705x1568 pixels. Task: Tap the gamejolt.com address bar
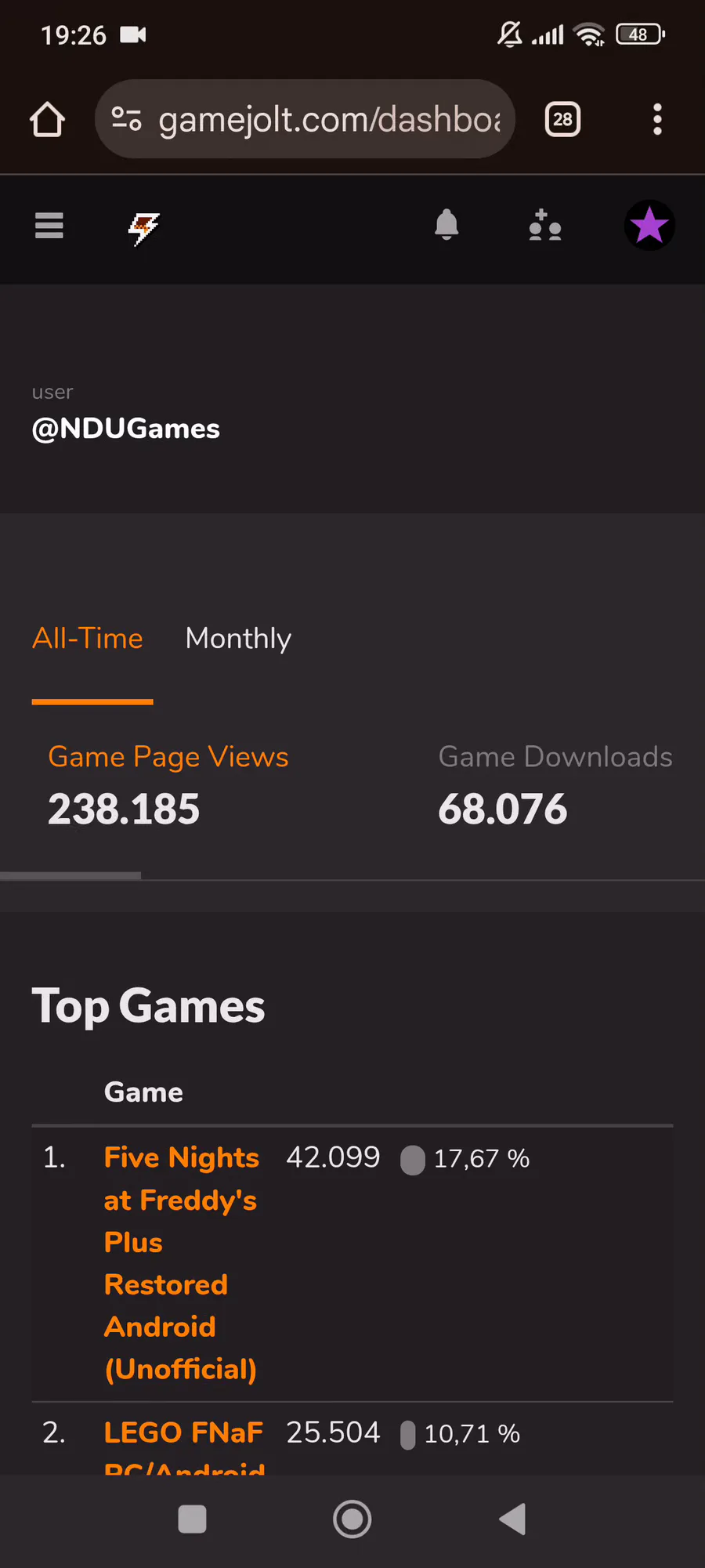(313, 120)
